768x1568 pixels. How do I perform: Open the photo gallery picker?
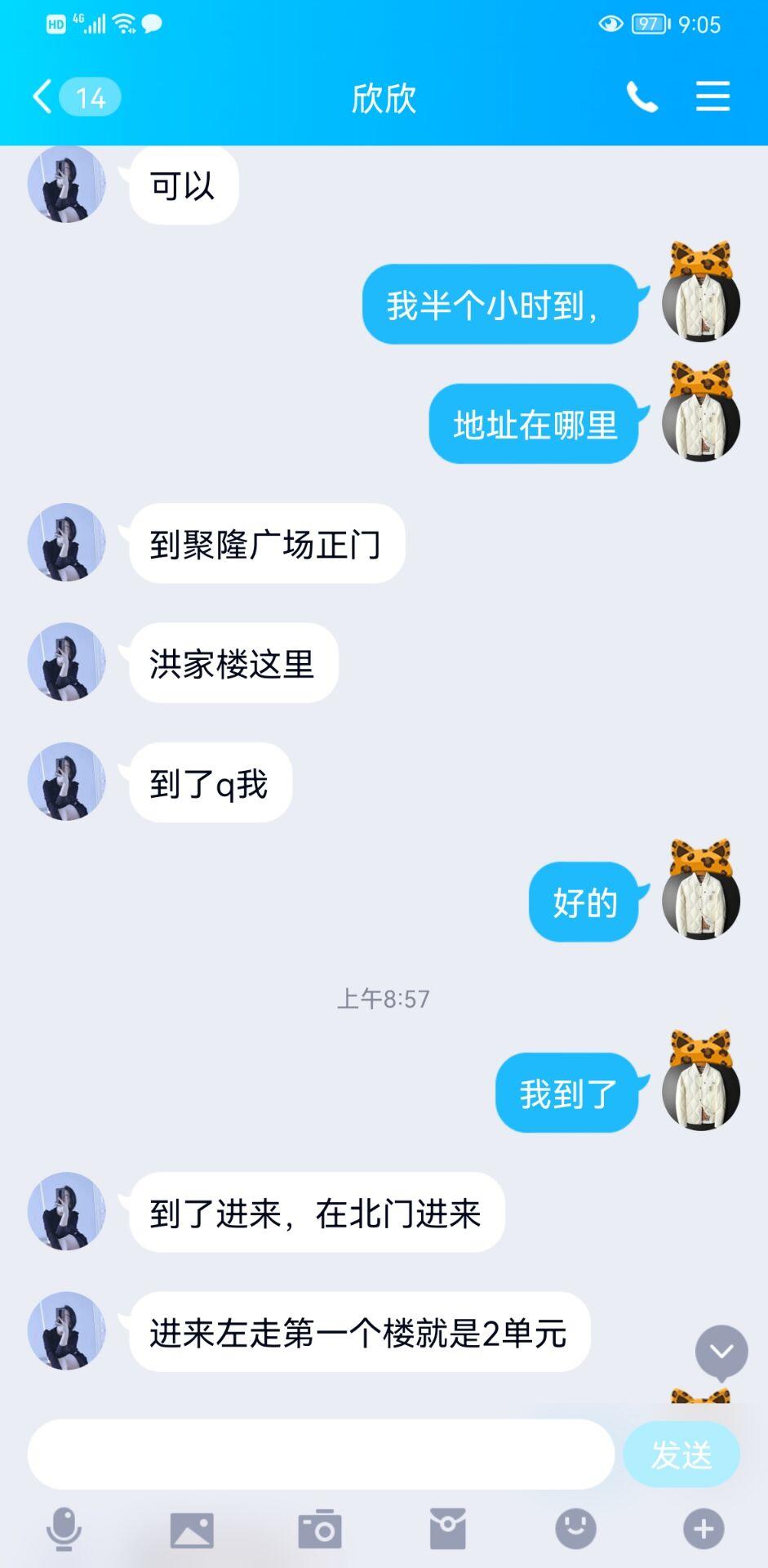tap(192, 1529)
